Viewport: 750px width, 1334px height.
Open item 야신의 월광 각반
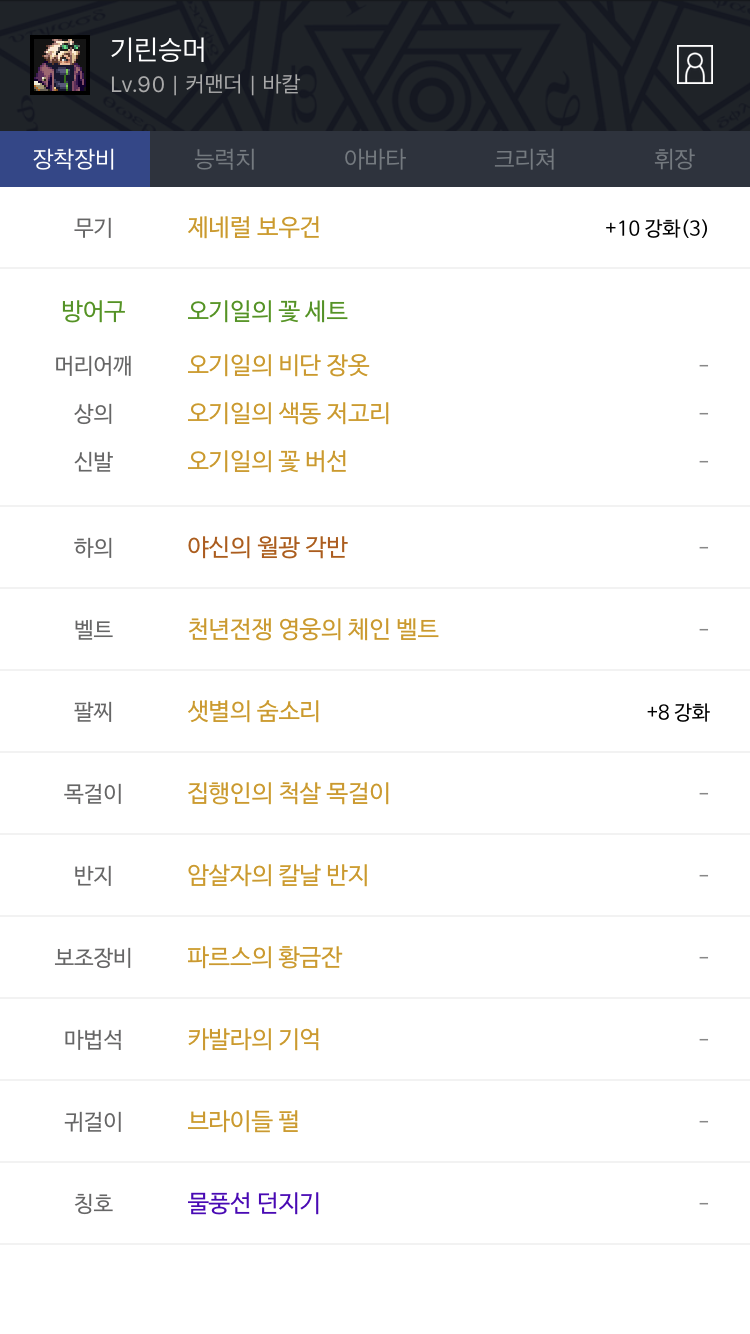[x=267, y=547]
